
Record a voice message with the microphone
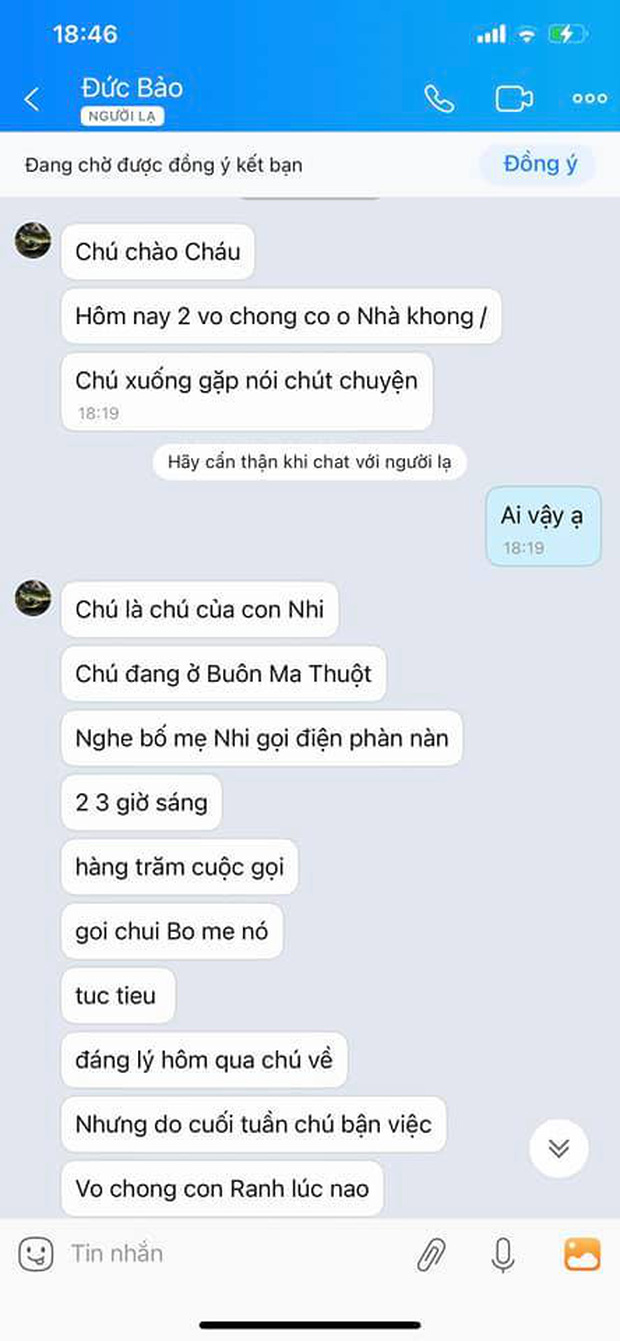click(503, 1253)
